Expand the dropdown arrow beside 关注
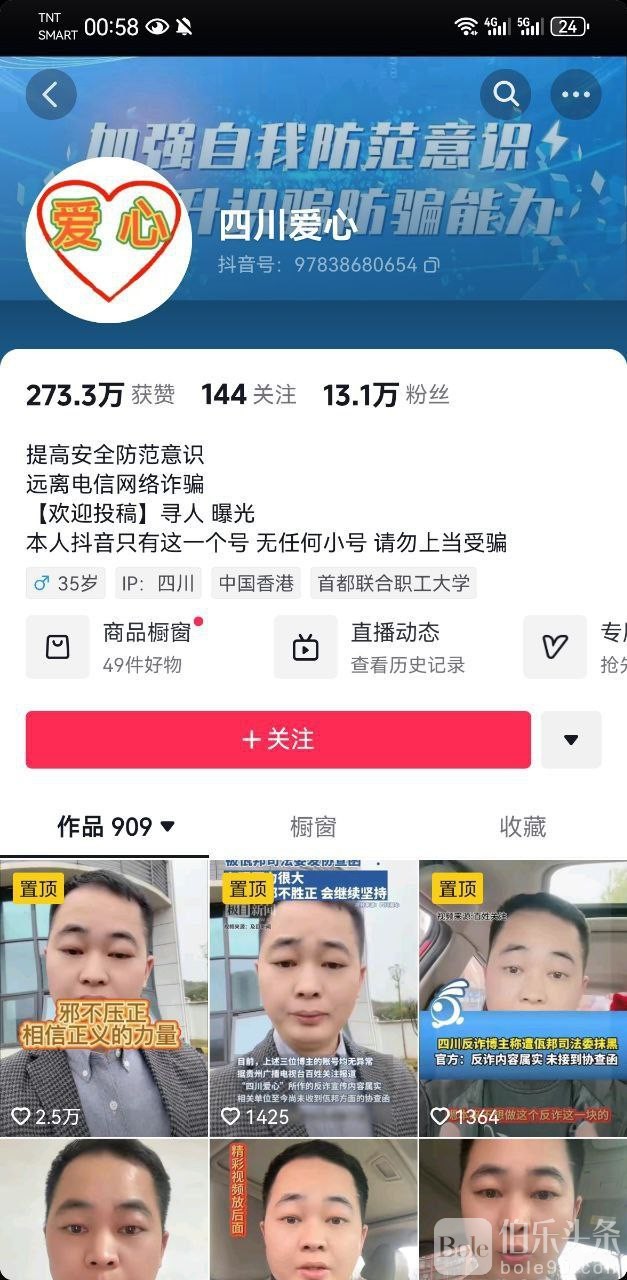The image size is (627, 1280). tap(571, 740)
